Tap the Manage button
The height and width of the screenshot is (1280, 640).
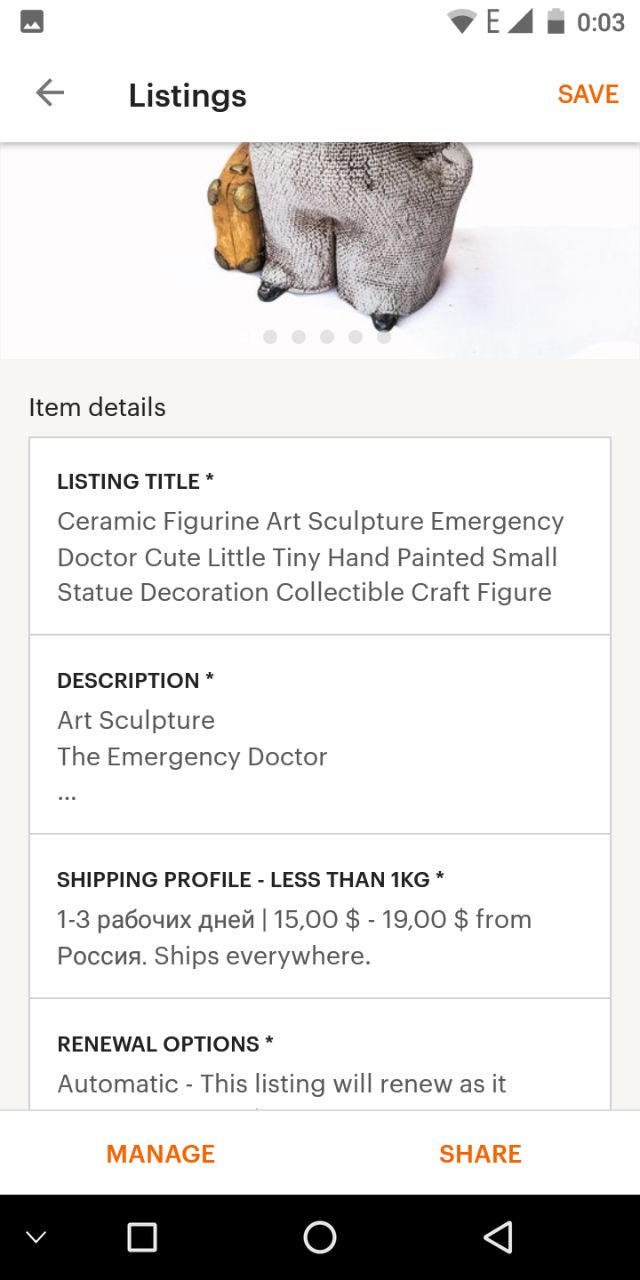coord(160,1153)
